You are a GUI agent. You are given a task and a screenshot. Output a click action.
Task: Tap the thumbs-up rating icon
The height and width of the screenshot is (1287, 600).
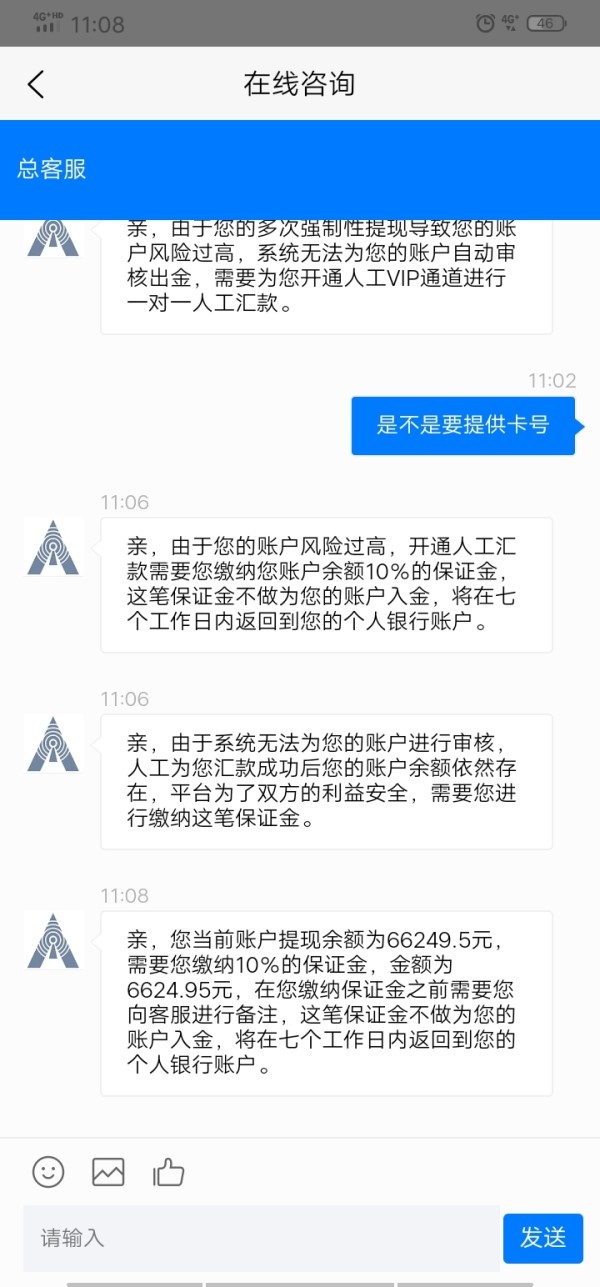pyautogui.click(x=168, y=1171)
